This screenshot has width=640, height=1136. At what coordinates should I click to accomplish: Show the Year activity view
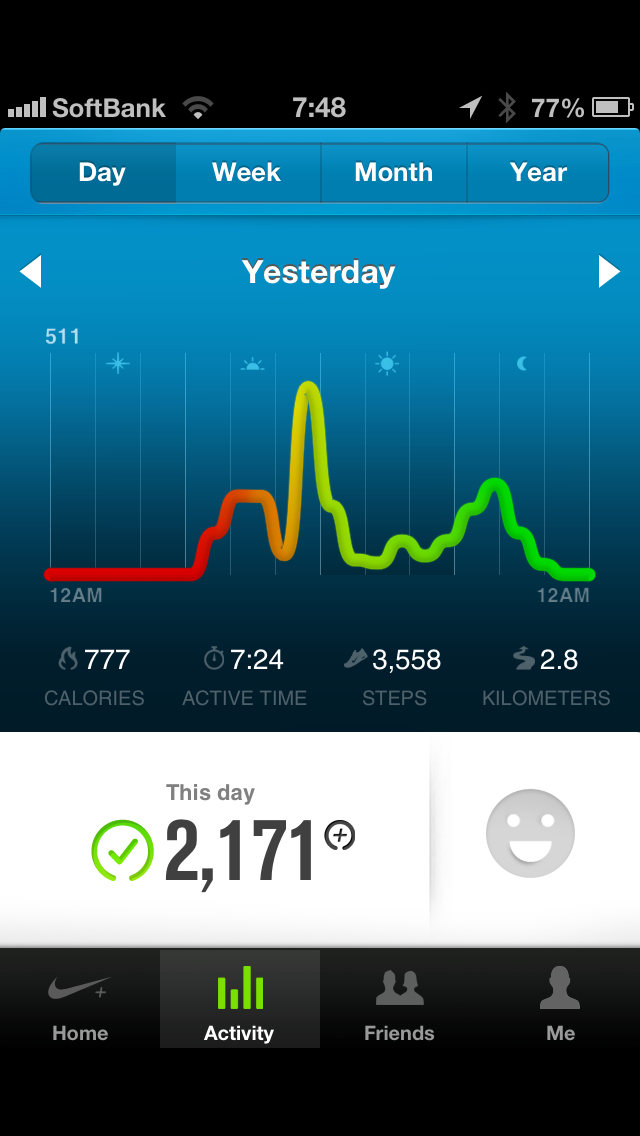coord(538,173)
